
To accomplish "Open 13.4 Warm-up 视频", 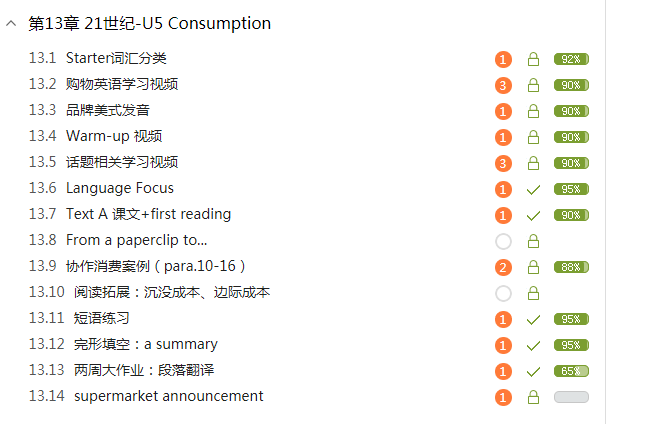I will 113,136.
